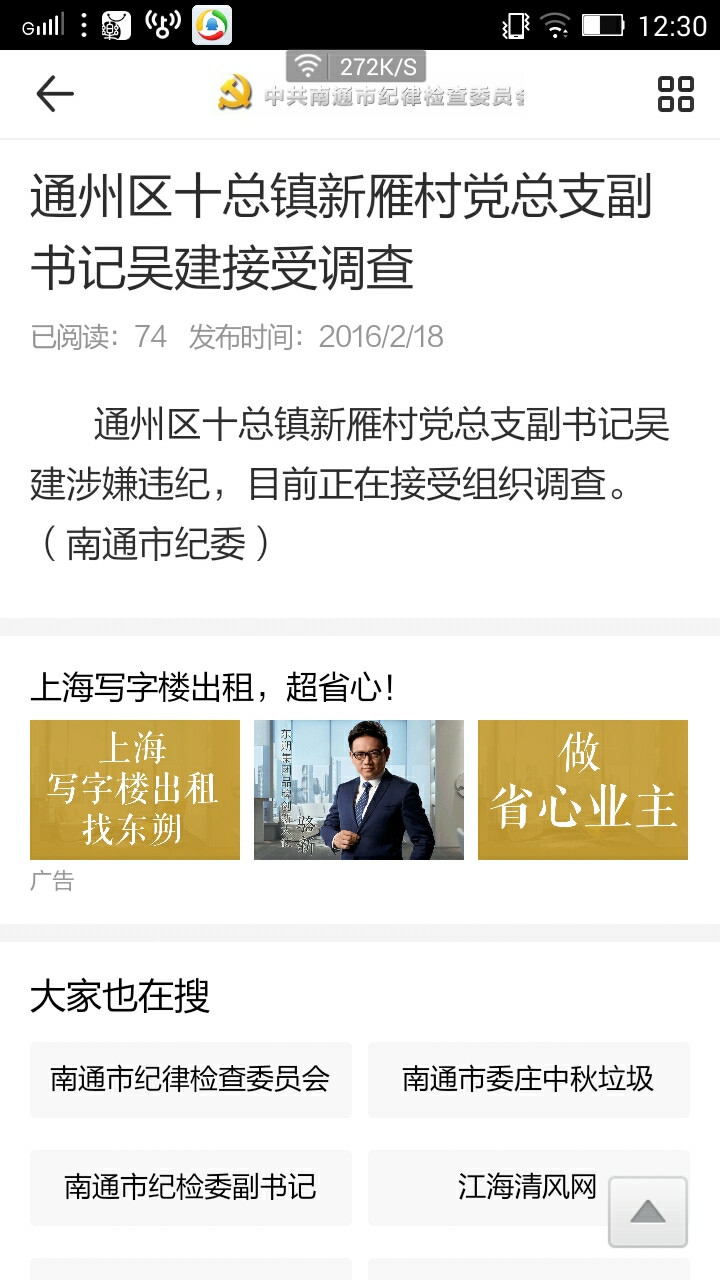The width and height of the screenshot is (720, 1280).
Task: Go back using the top-left arrow
Action: (55, 94)
